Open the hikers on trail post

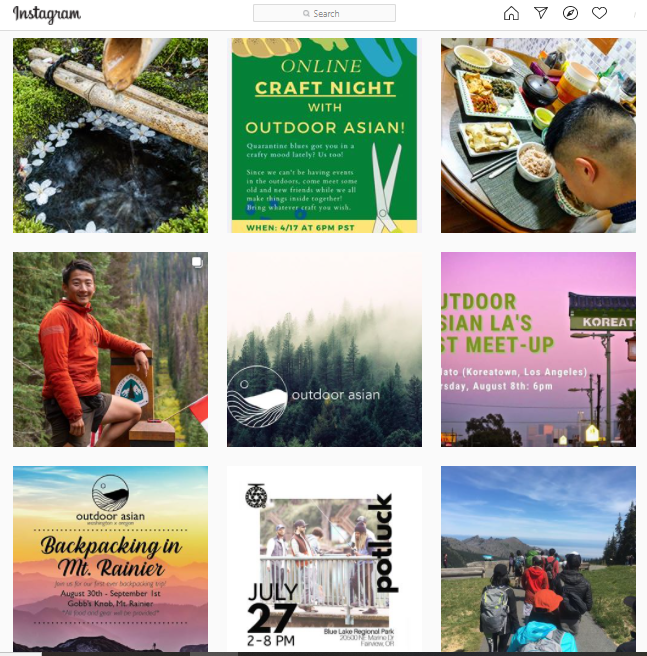(538, 558)
